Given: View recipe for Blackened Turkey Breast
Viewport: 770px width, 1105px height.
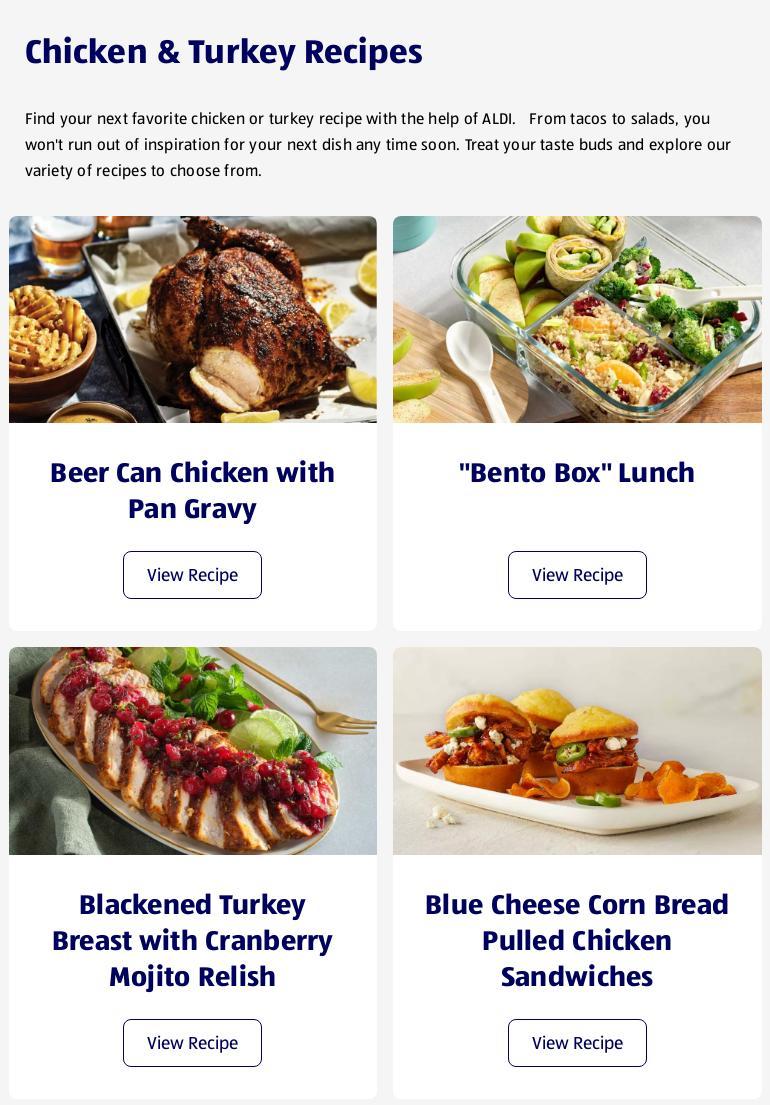Looking at the screenshot, I should 192,1043.
